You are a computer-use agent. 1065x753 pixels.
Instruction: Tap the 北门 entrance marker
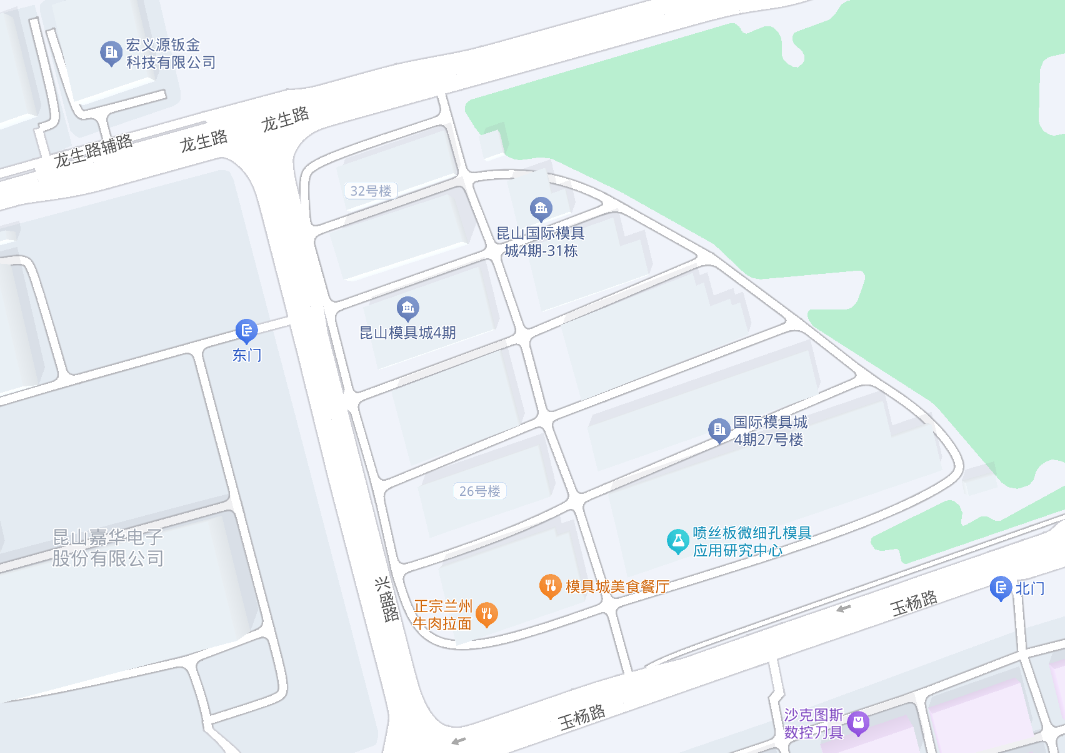pyautogui.click(x=1000, y=588)
